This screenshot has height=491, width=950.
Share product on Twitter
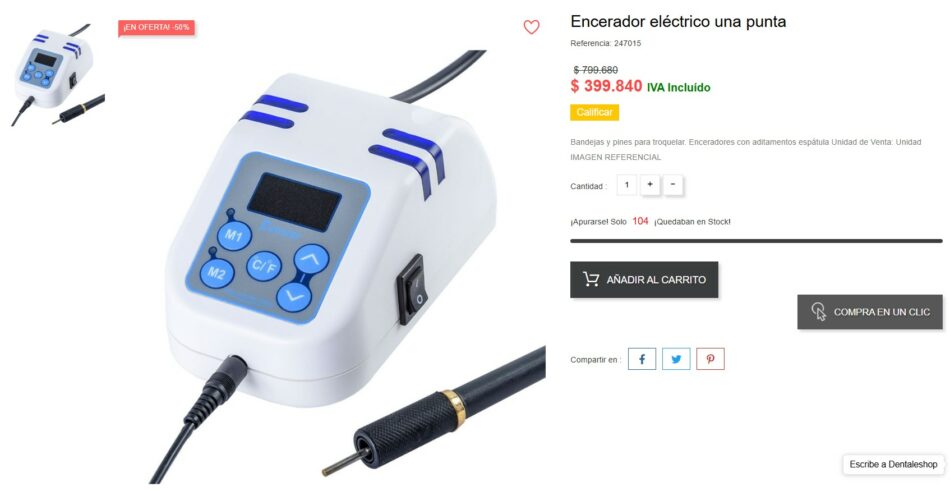click(676, 359)
